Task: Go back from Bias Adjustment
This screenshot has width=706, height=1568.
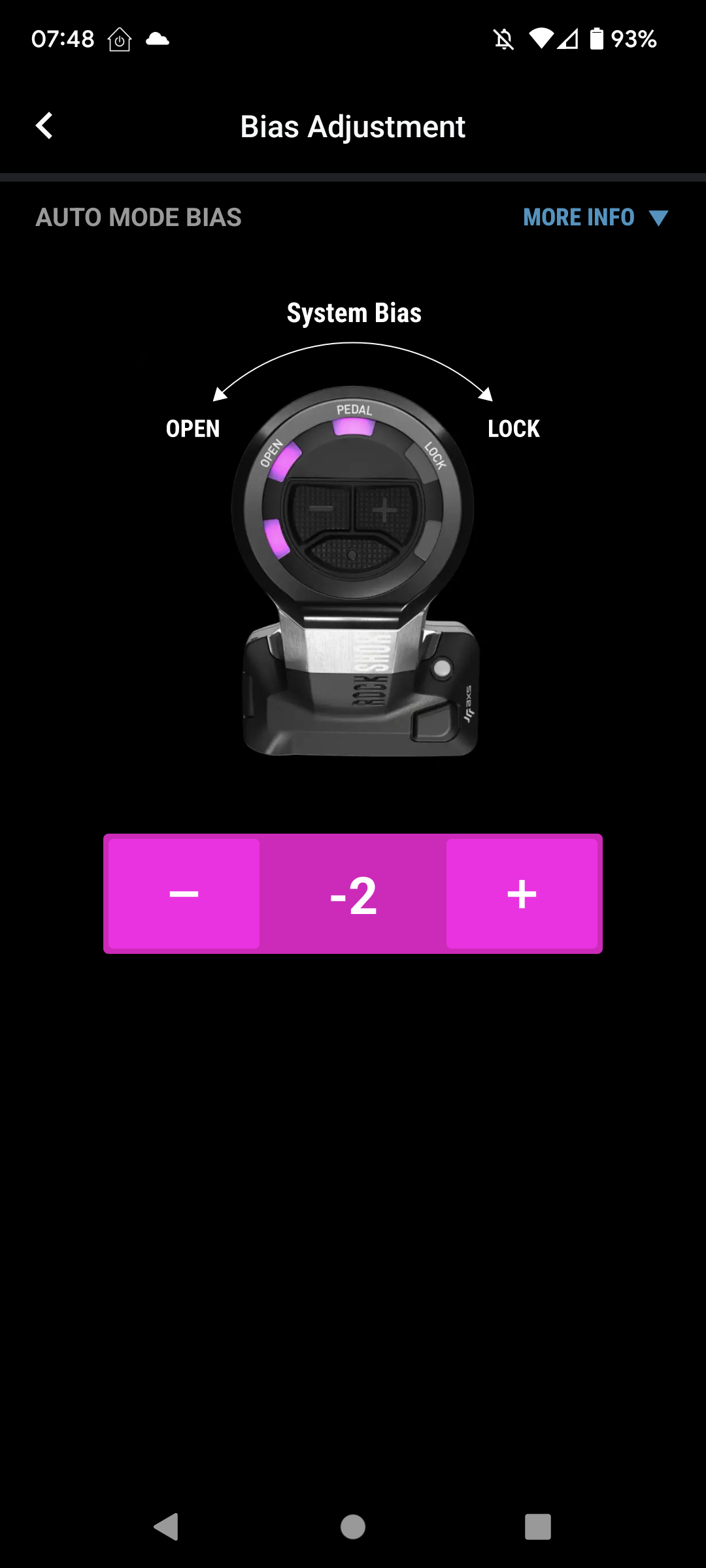Action: [44, 126]
